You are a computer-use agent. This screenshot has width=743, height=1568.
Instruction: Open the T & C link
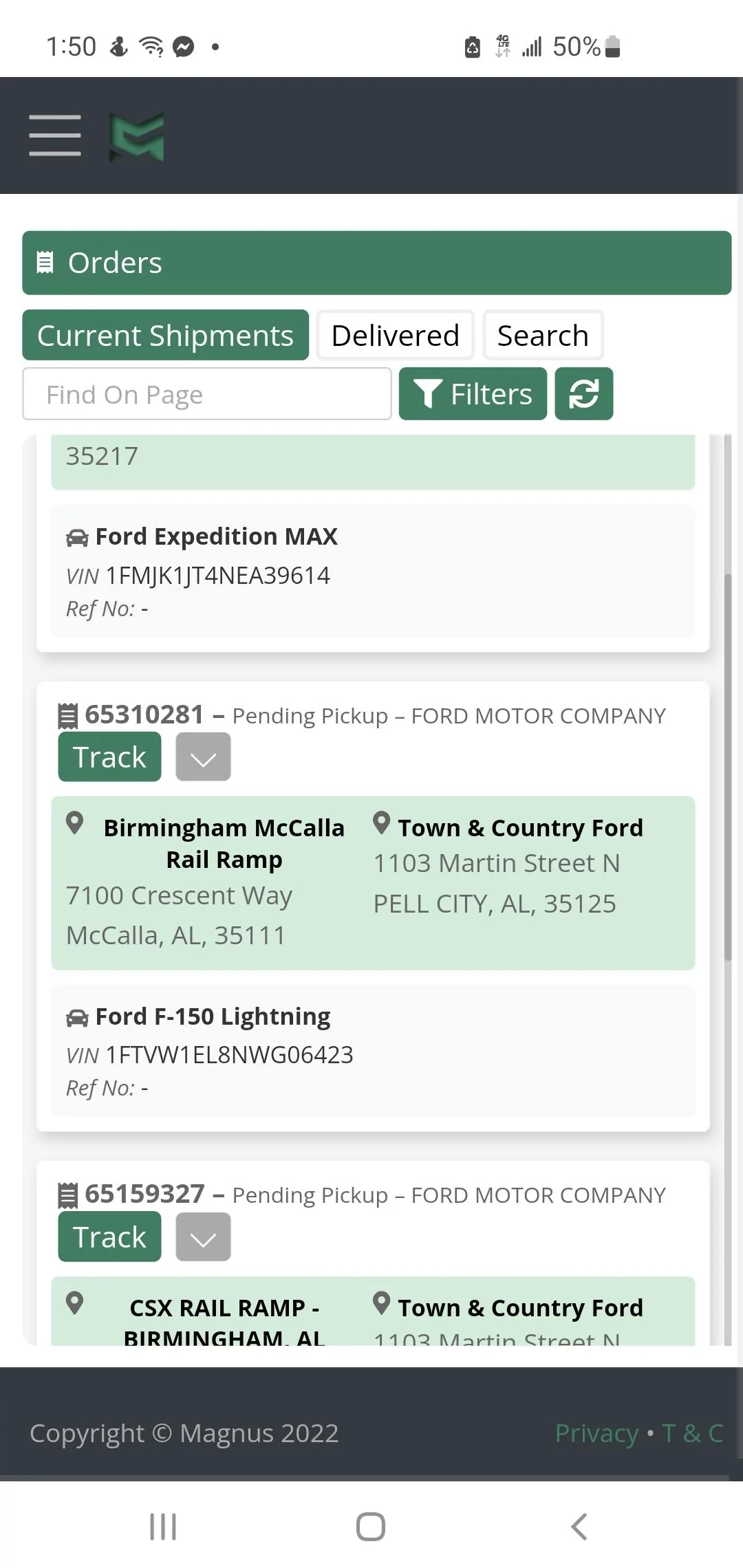pos(692,1433)
